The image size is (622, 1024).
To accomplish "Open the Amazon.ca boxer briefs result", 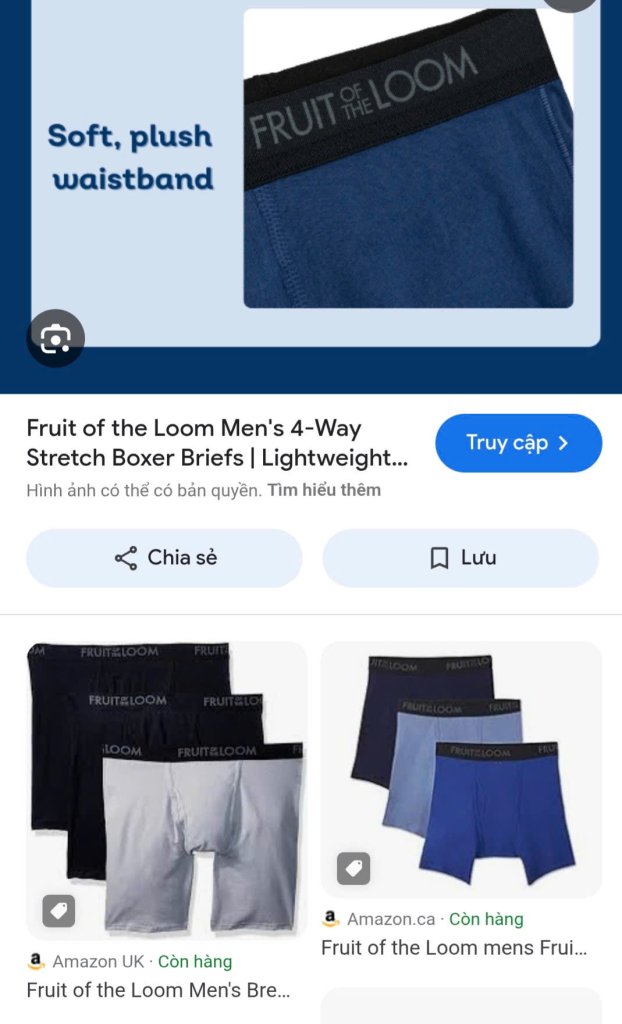I will (x=461, y=770).
